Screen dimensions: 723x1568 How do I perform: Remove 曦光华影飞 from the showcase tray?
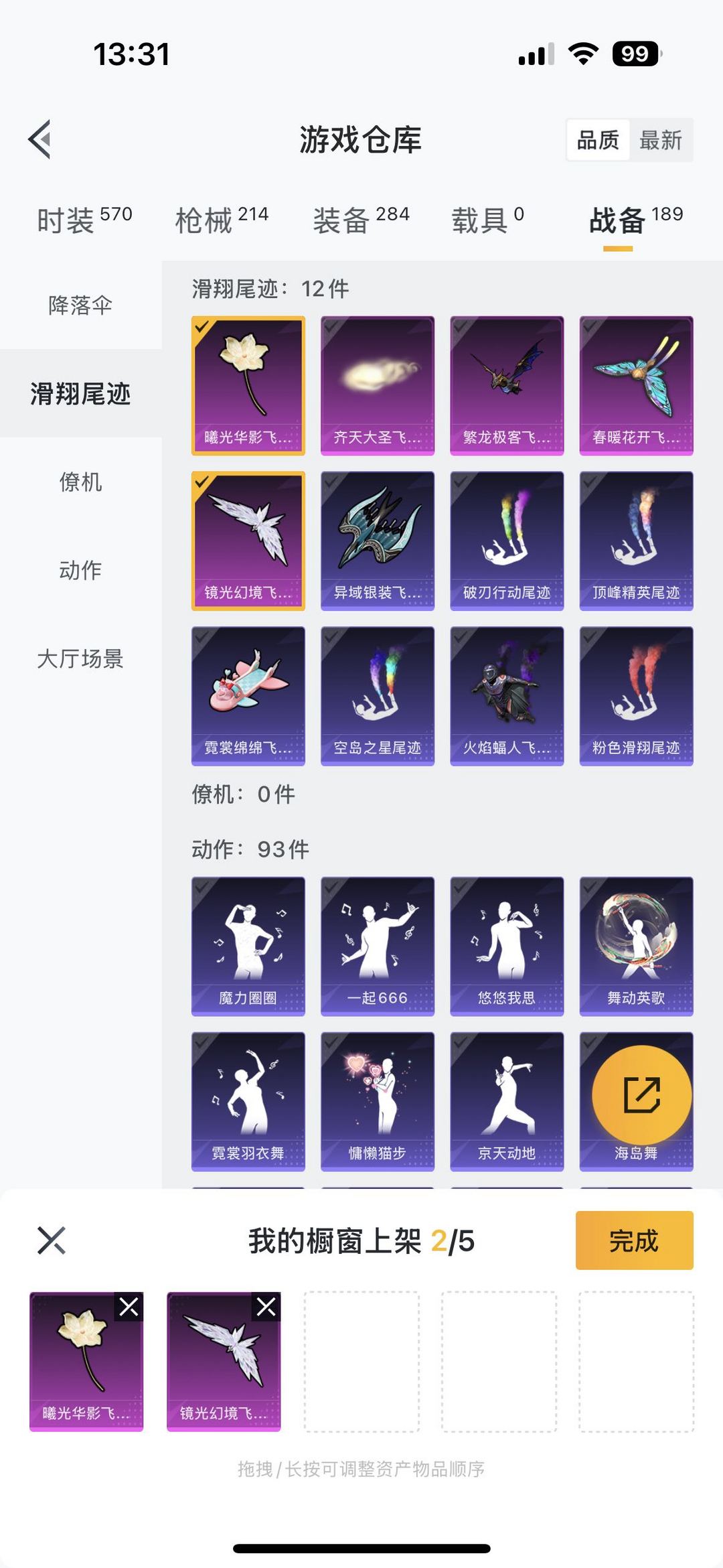pos(129,1307)
